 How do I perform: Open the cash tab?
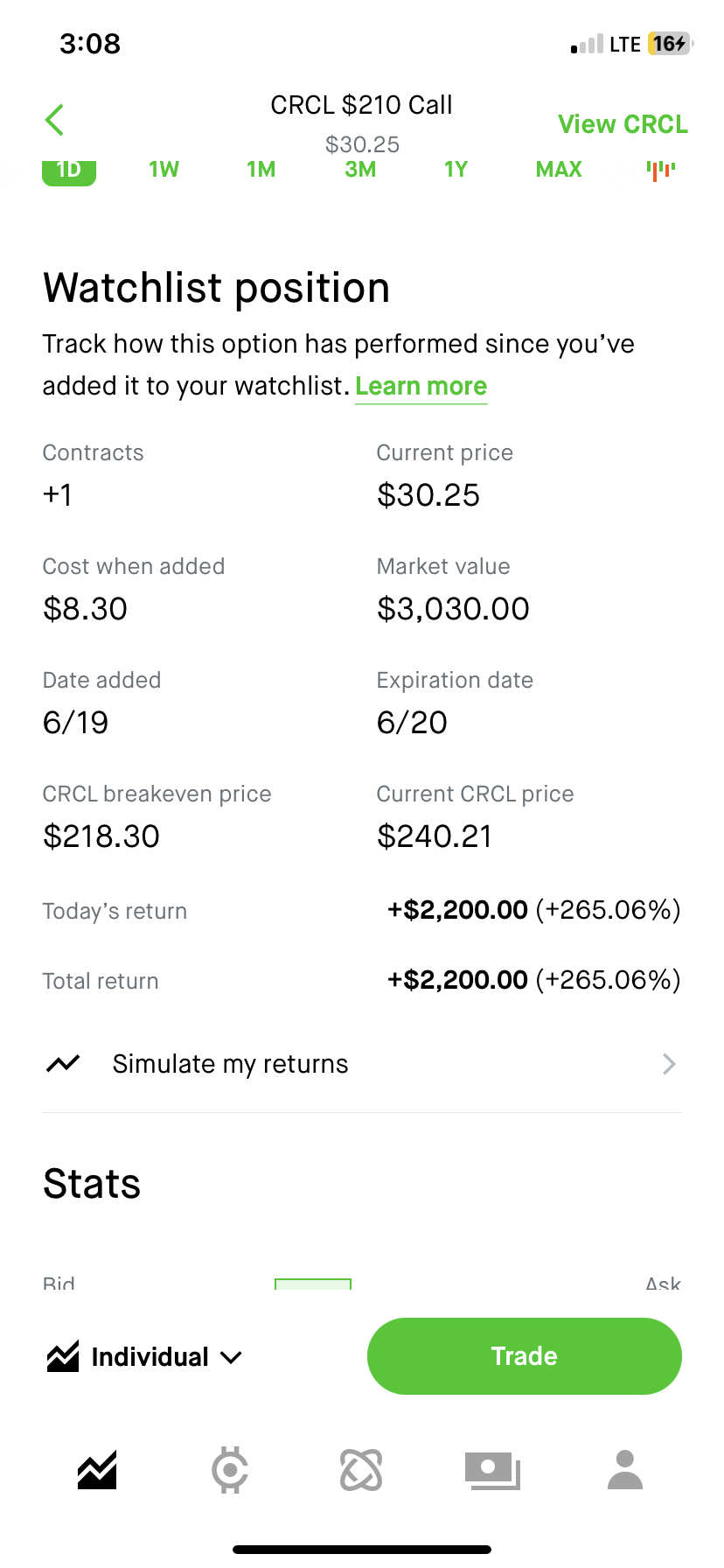[493, 1470]
